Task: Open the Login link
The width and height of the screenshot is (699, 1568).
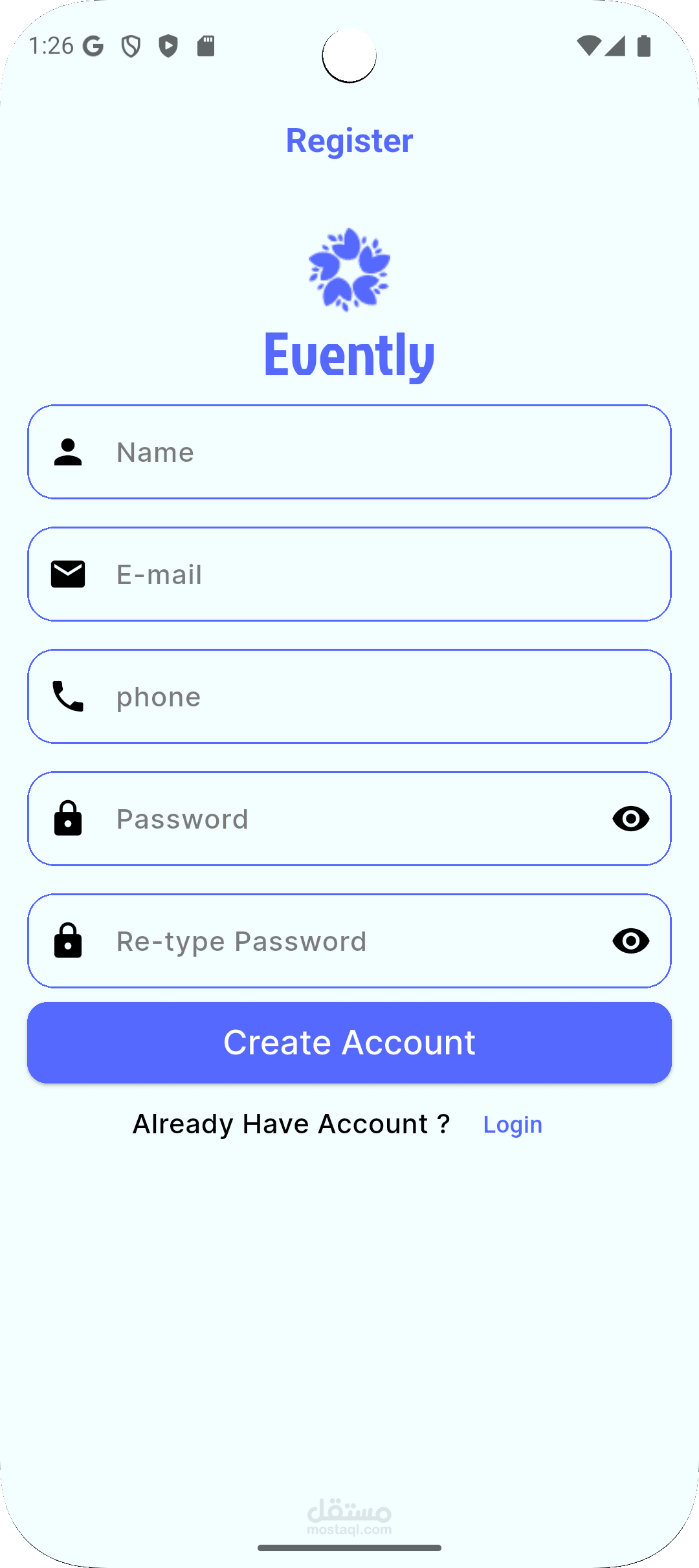Action: pyautogui.click(x=513, y=1125)
